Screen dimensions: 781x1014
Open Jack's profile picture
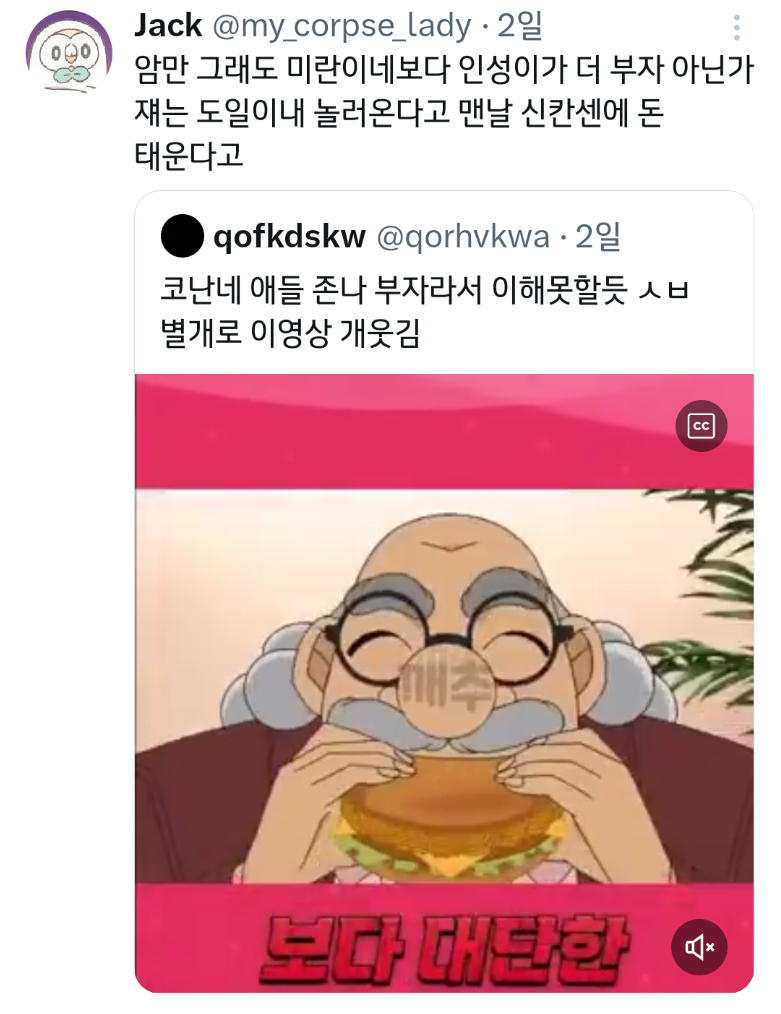coord(69,52)
